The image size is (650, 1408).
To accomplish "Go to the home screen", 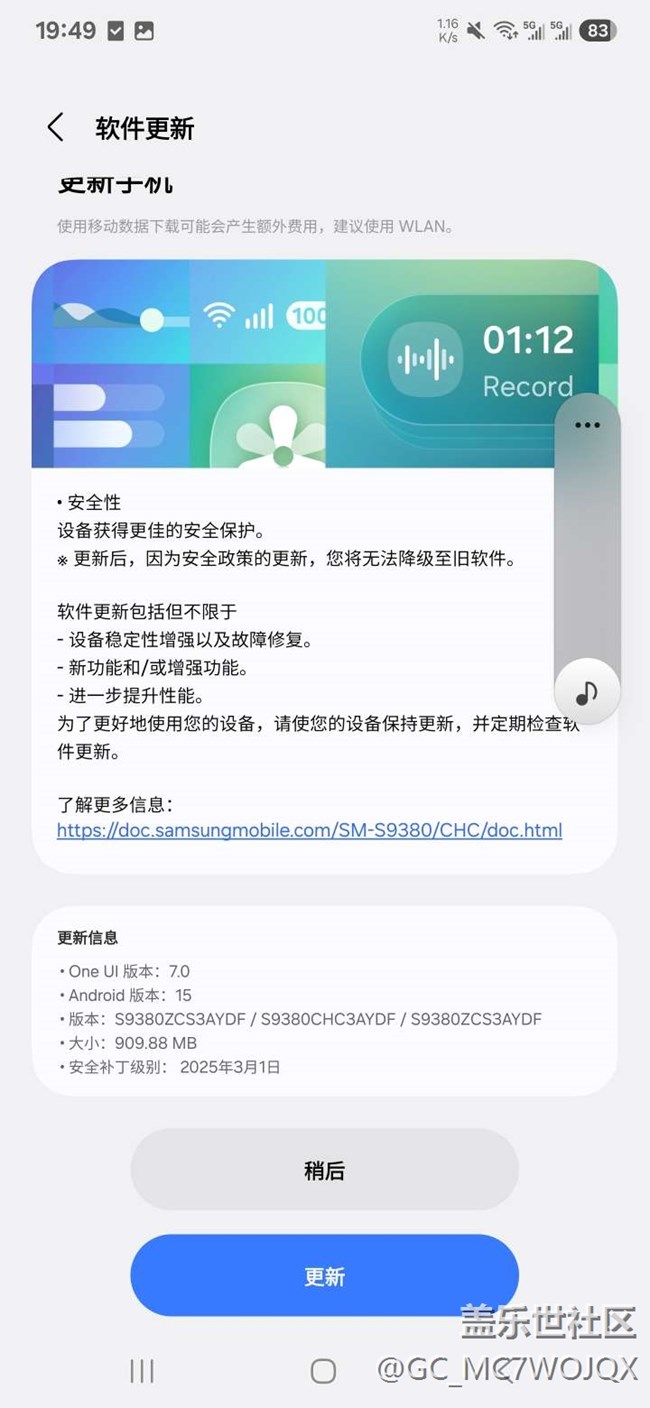I will (323, 1371).
